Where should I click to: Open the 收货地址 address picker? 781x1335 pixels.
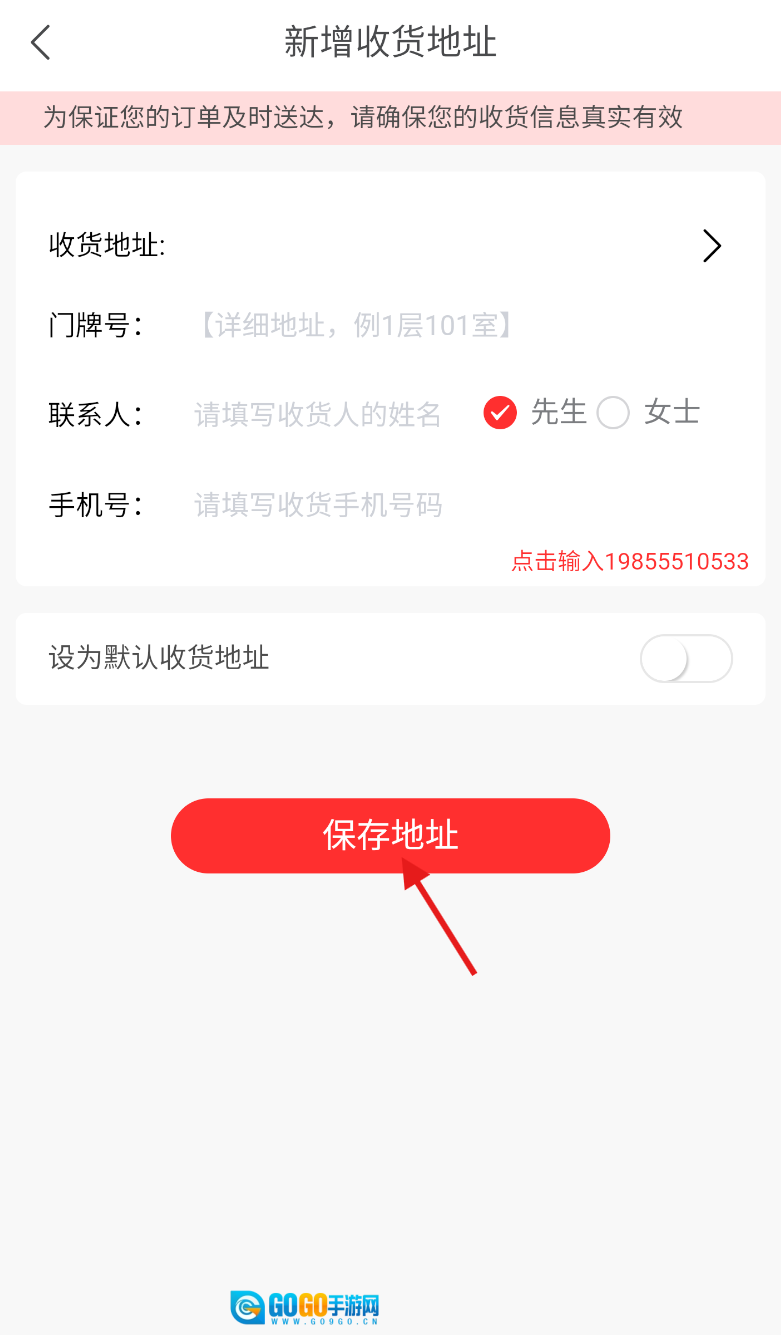pyautogui.click(x=711, y=246)
